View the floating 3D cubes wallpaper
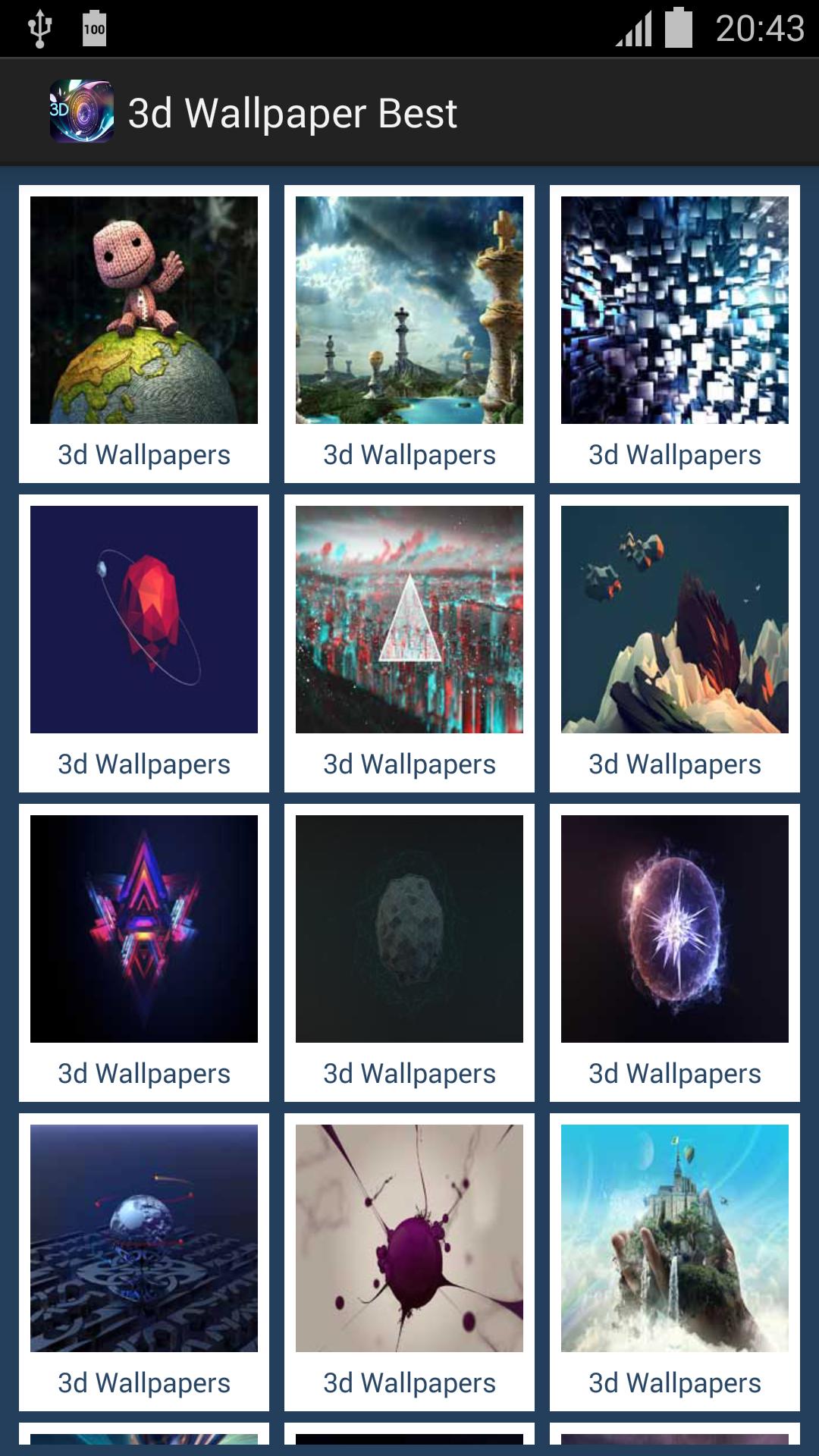This screenshot has width=819, height=1456. pyautogui.click(x=675, y=309)
